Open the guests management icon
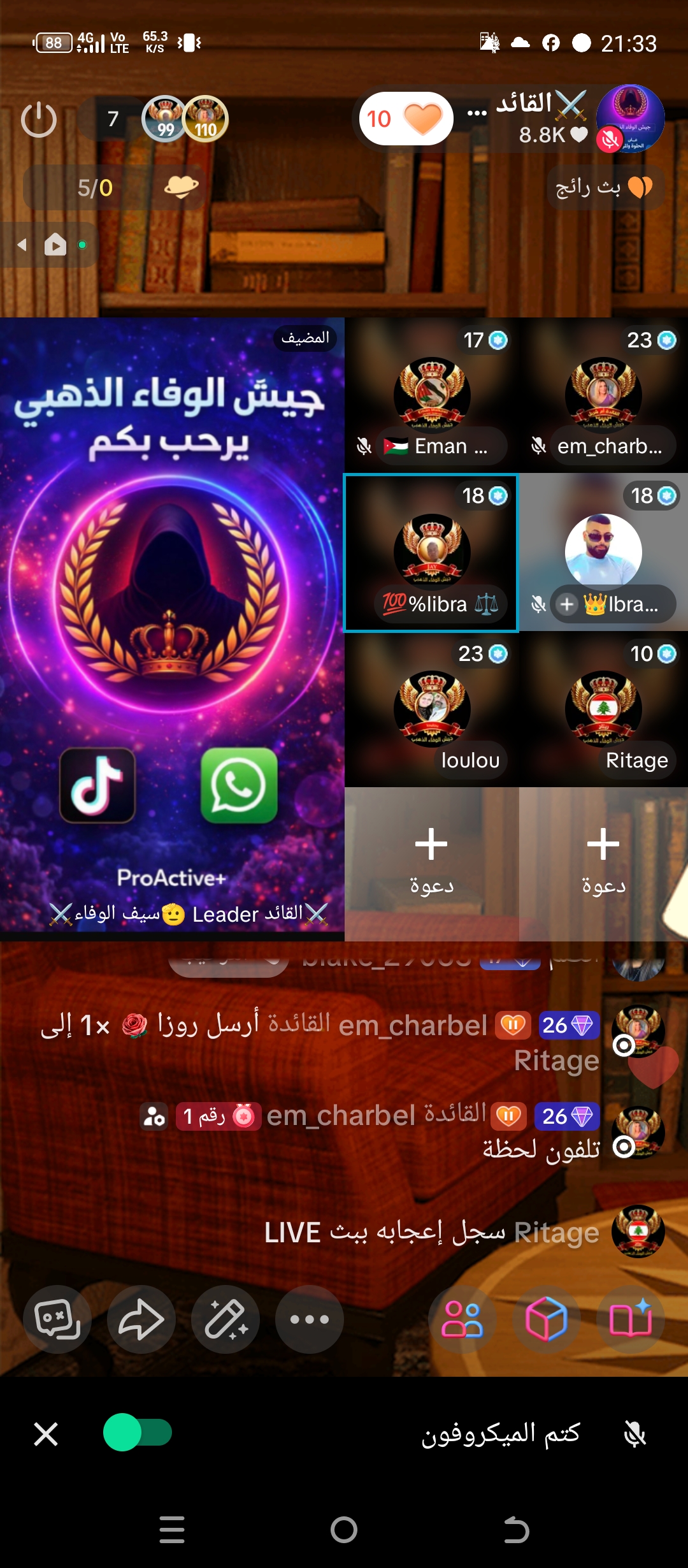The height and width of the screenshot is (1568, 688). click(x=462, y=1319)
